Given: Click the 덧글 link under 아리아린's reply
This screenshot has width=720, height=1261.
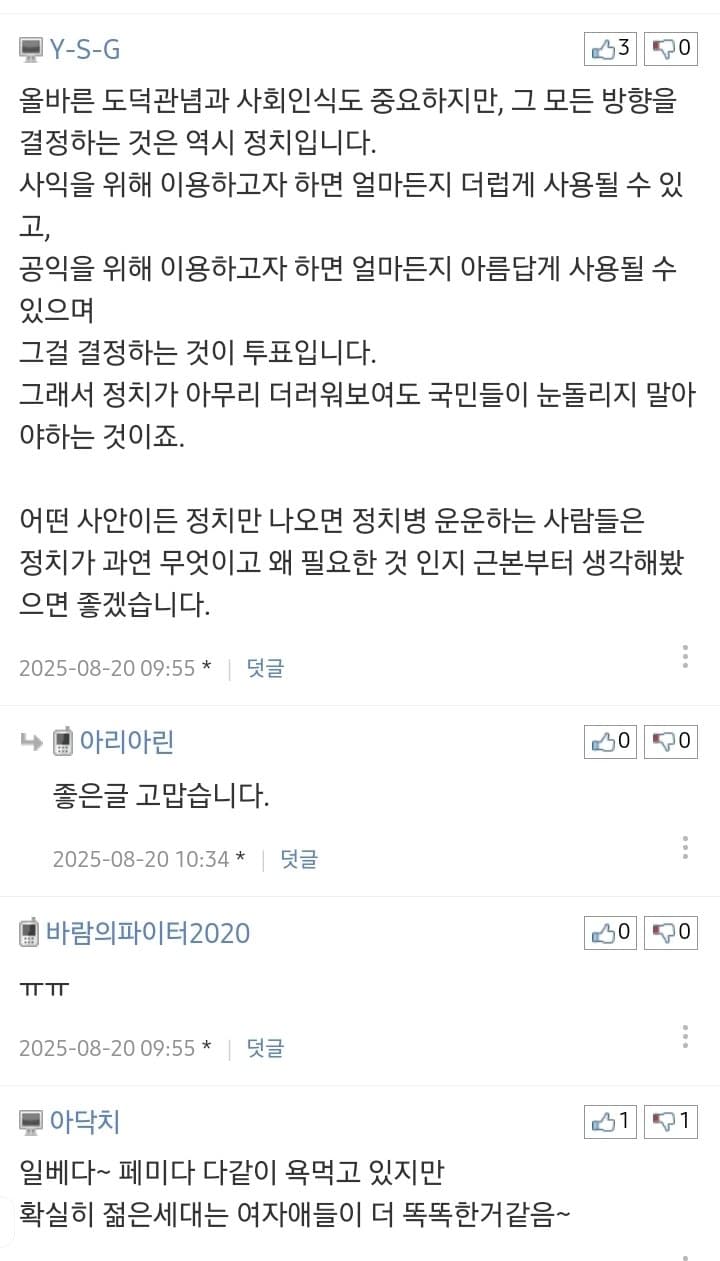Looking at the screenshot, I should 299,859.
